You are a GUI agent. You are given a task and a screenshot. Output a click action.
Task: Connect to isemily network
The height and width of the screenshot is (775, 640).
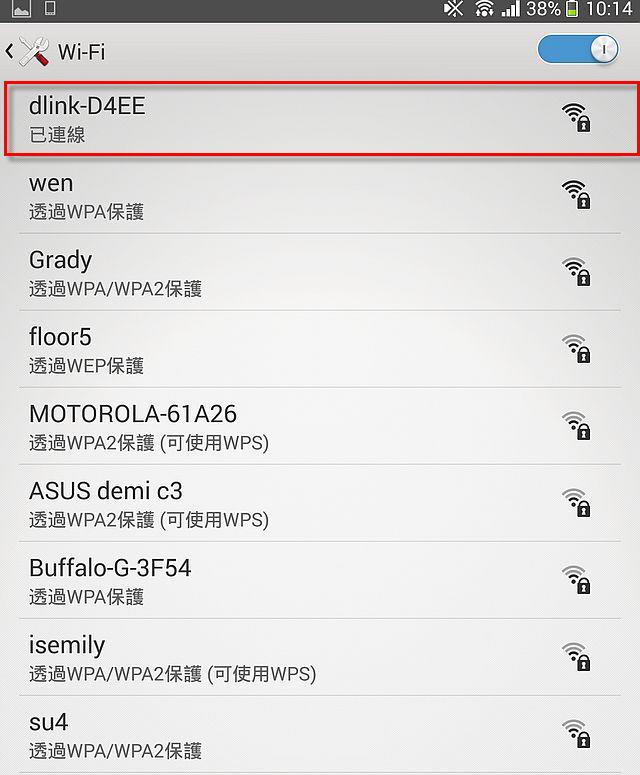tap(320, 658)
